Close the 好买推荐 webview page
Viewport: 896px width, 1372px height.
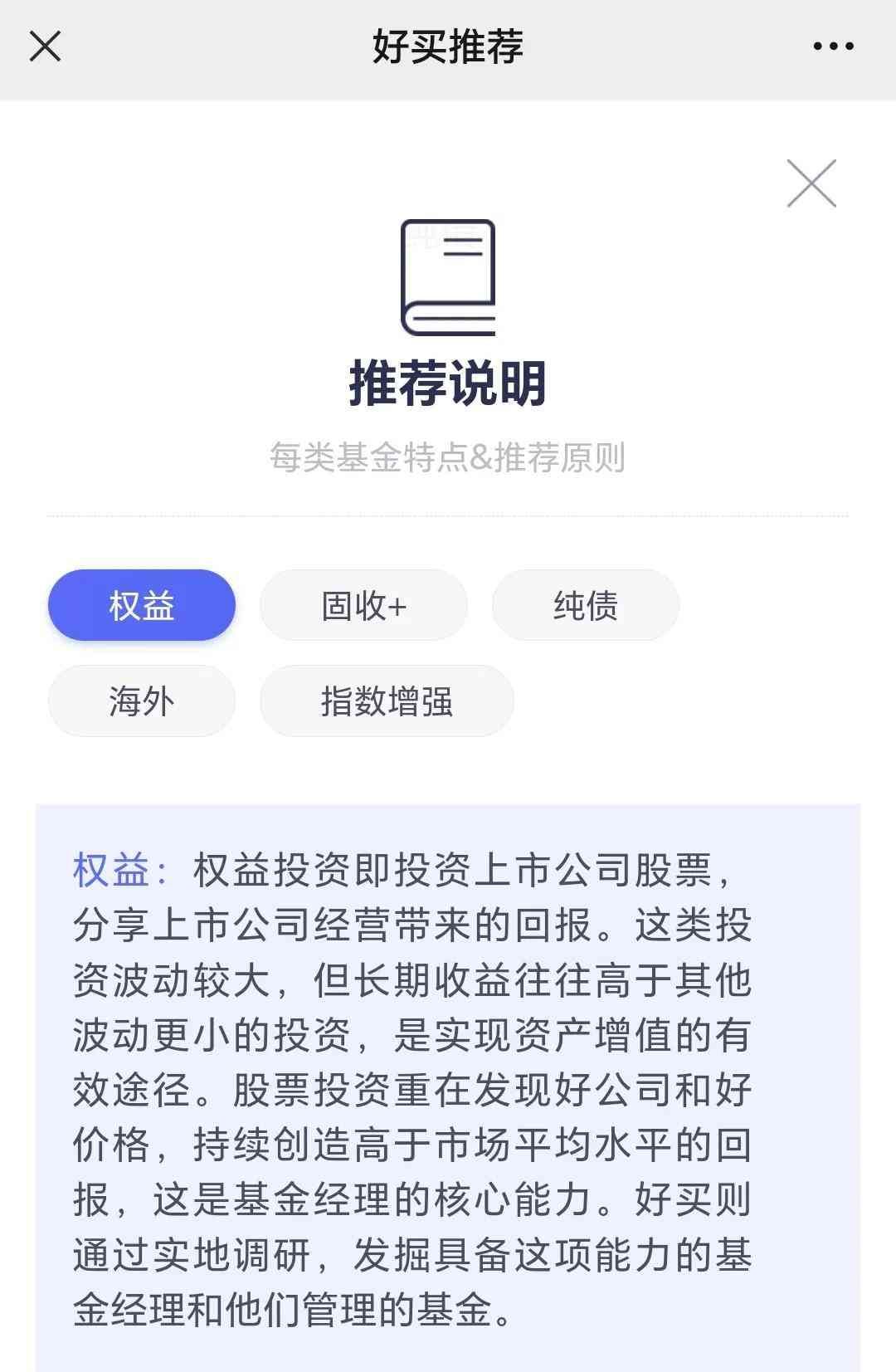tap(45, 46)
